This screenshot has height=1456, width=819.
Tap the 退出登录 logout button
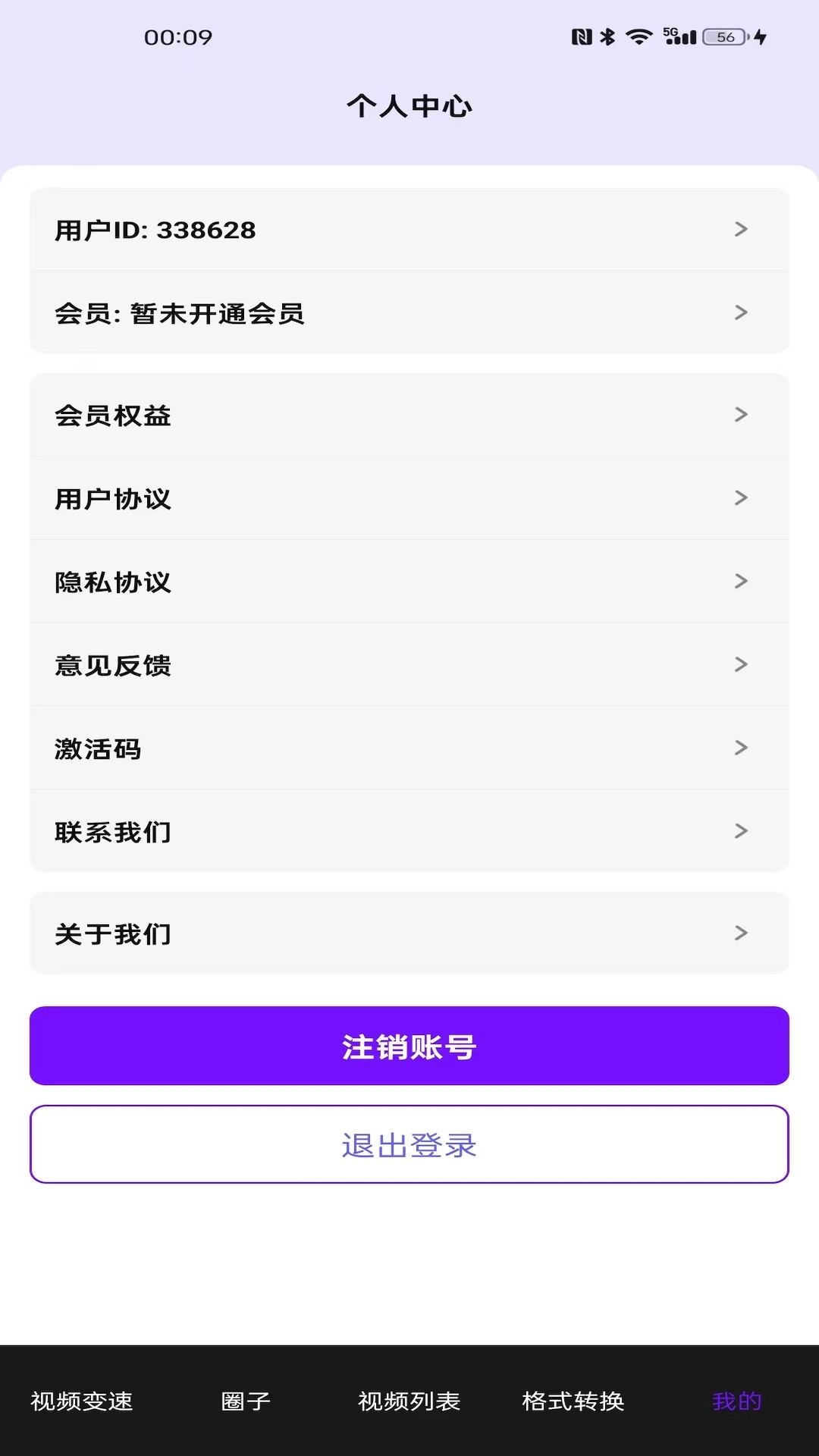[409, 1145]
